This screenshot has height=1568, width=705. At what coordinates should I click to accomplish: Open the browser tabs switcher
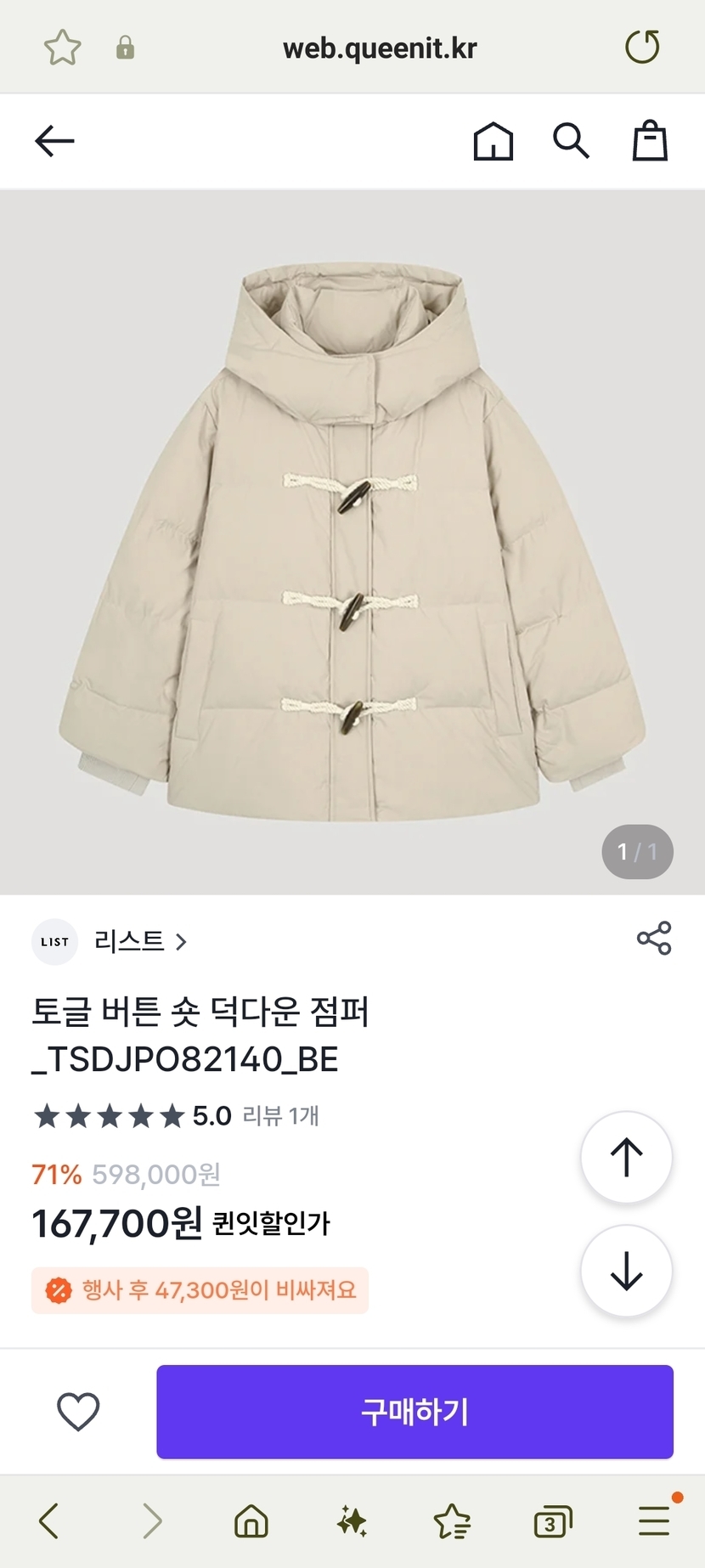coord(552,1521)
